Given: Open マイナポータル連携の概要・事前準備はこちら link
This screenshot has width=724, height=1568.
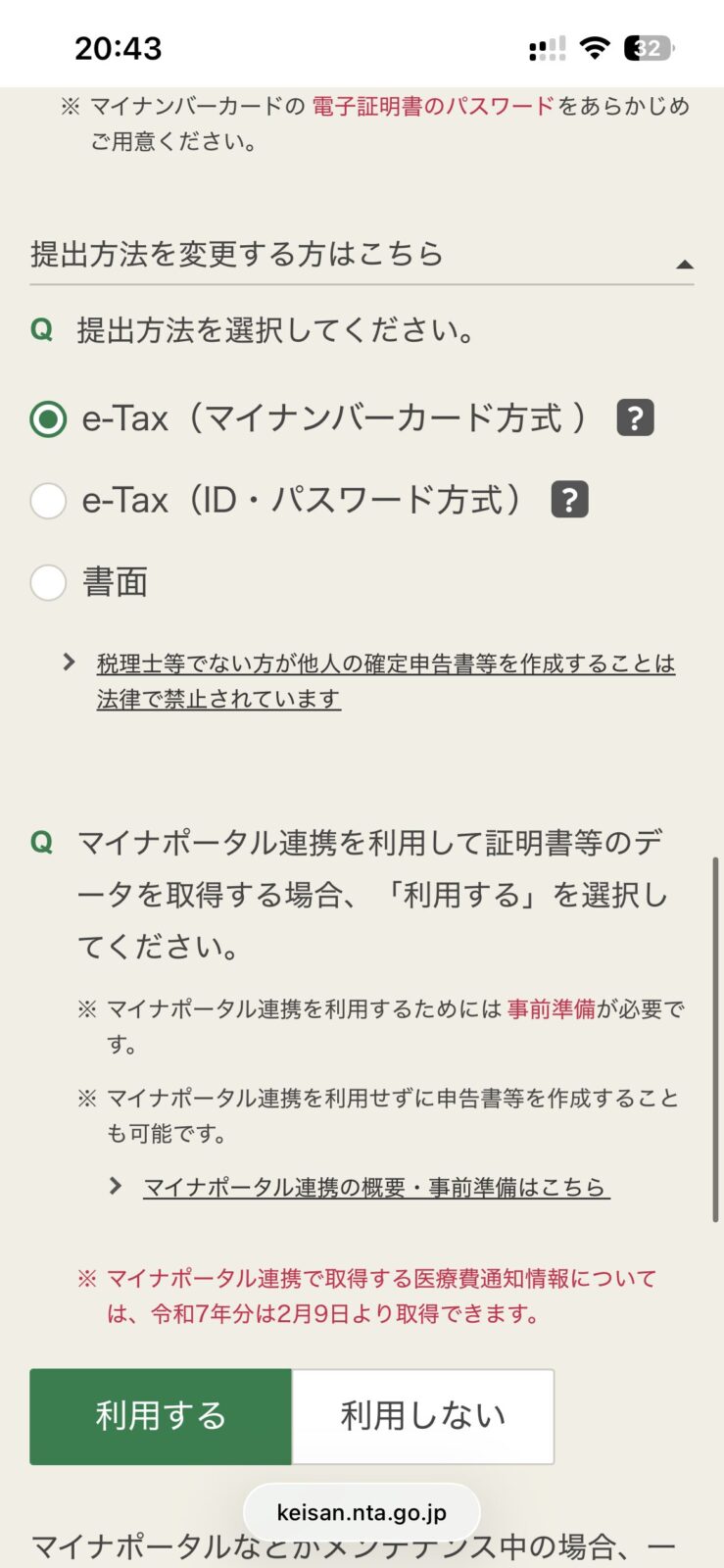Looking at the screenshot, I should (x=376, y=1187).
